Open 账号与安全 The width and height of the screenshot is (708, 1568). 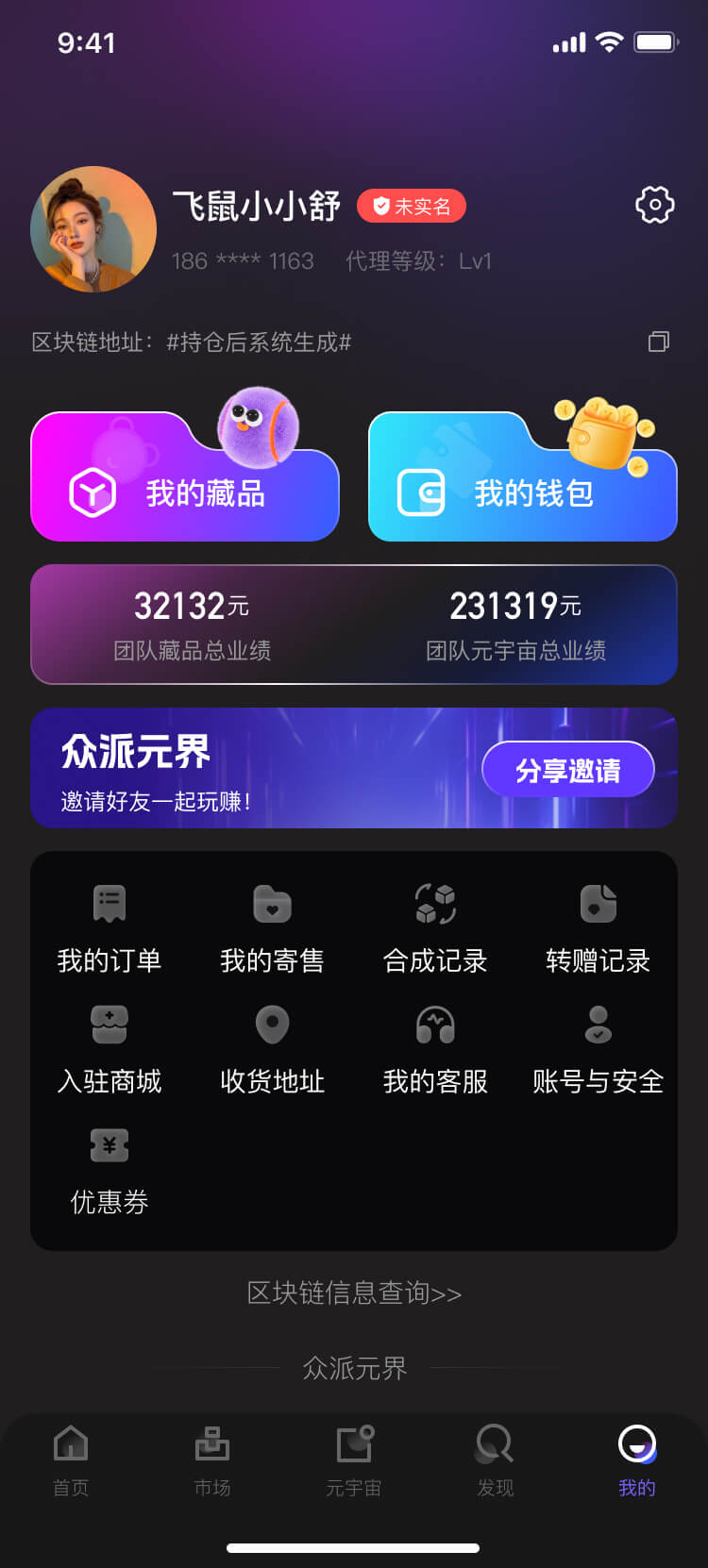(598, 1047)
